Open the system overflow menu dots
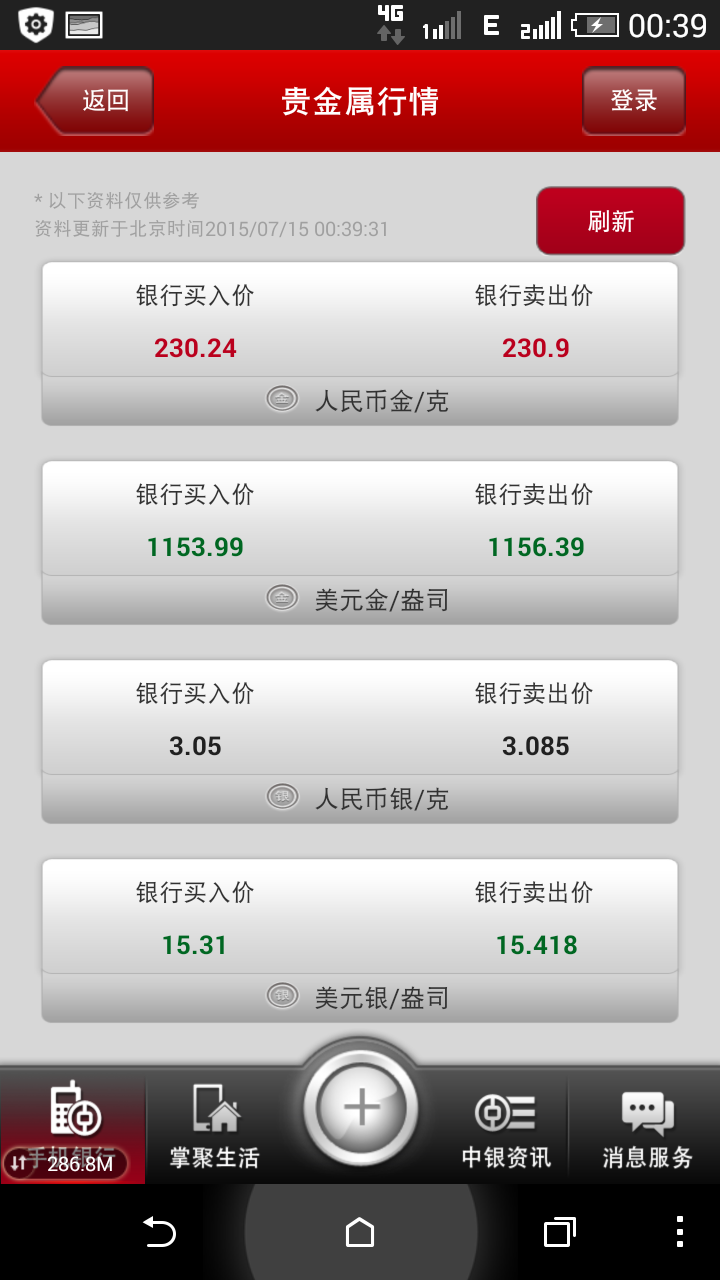 pos(680,1232)
